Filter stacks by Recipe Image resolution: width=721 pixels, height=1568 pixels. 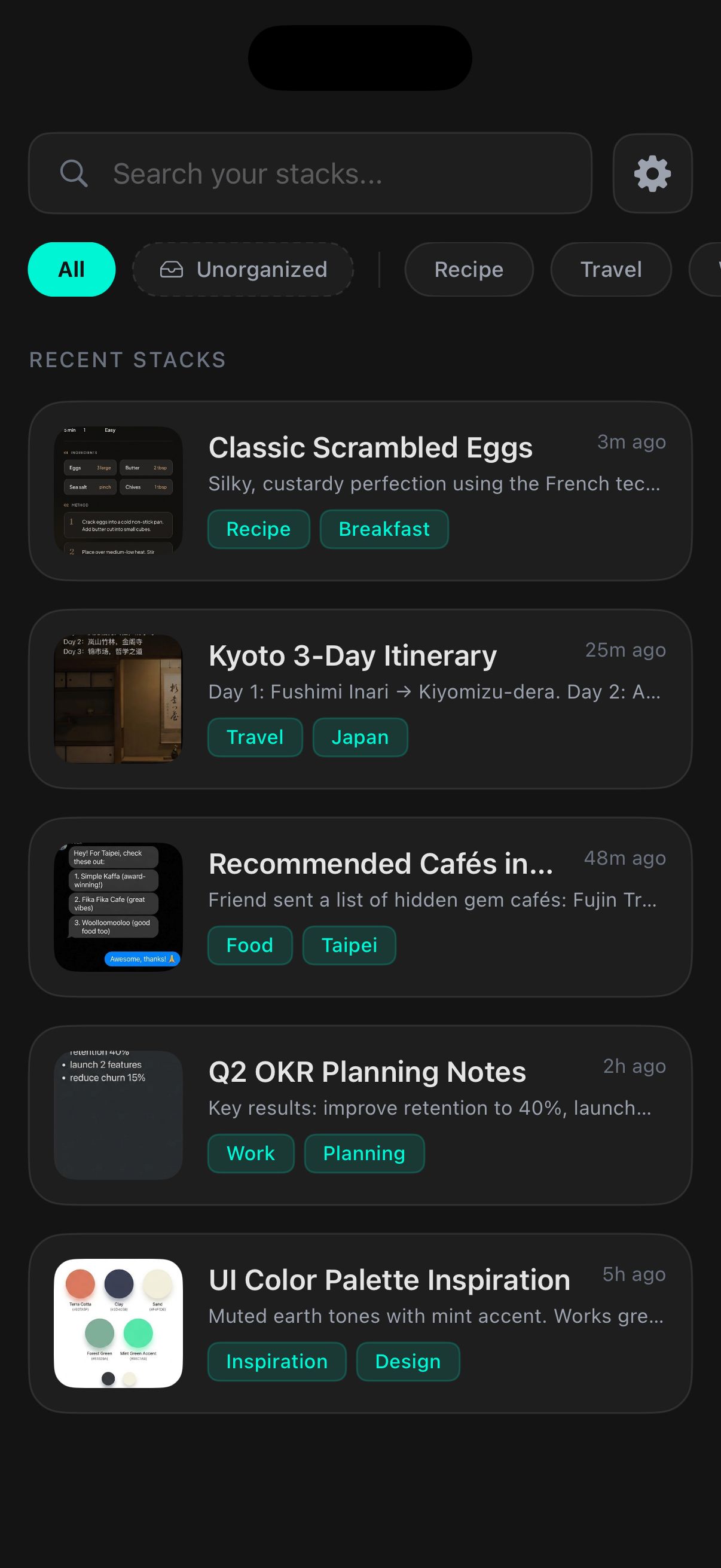(468, 269)
